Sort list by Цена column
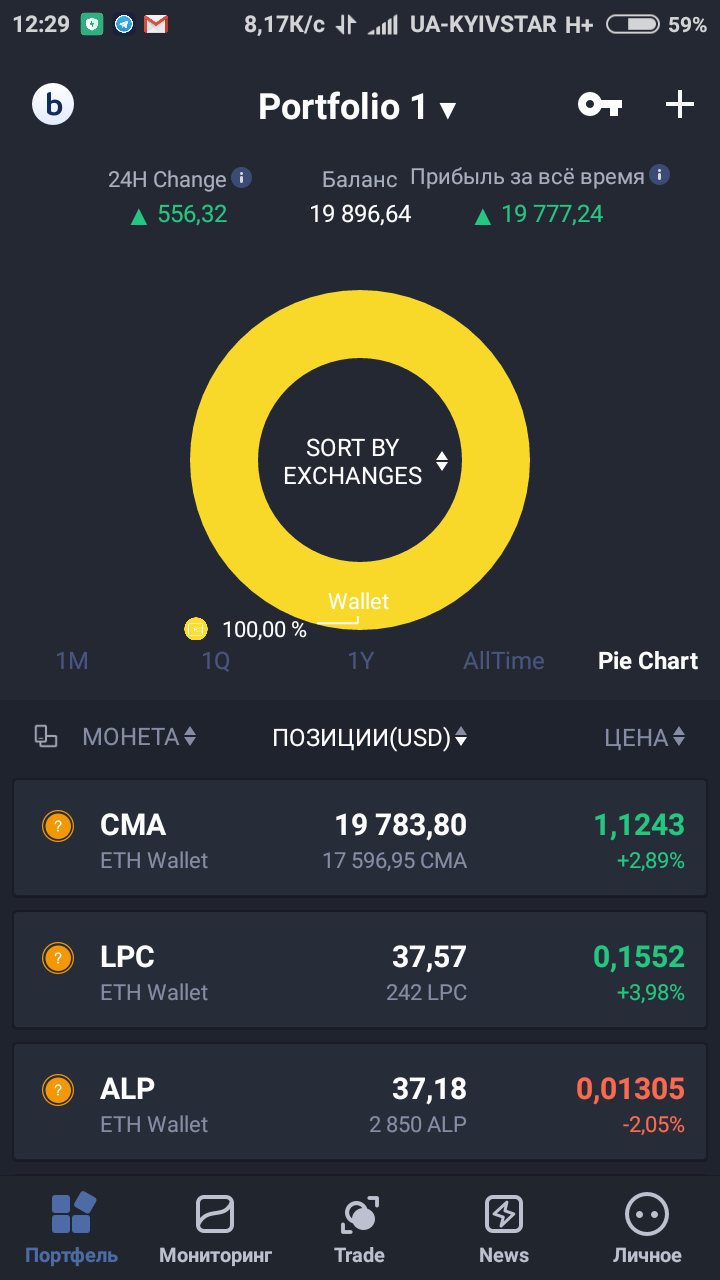Viewport: 720px width, 1280px height. [x=645, y=738]
